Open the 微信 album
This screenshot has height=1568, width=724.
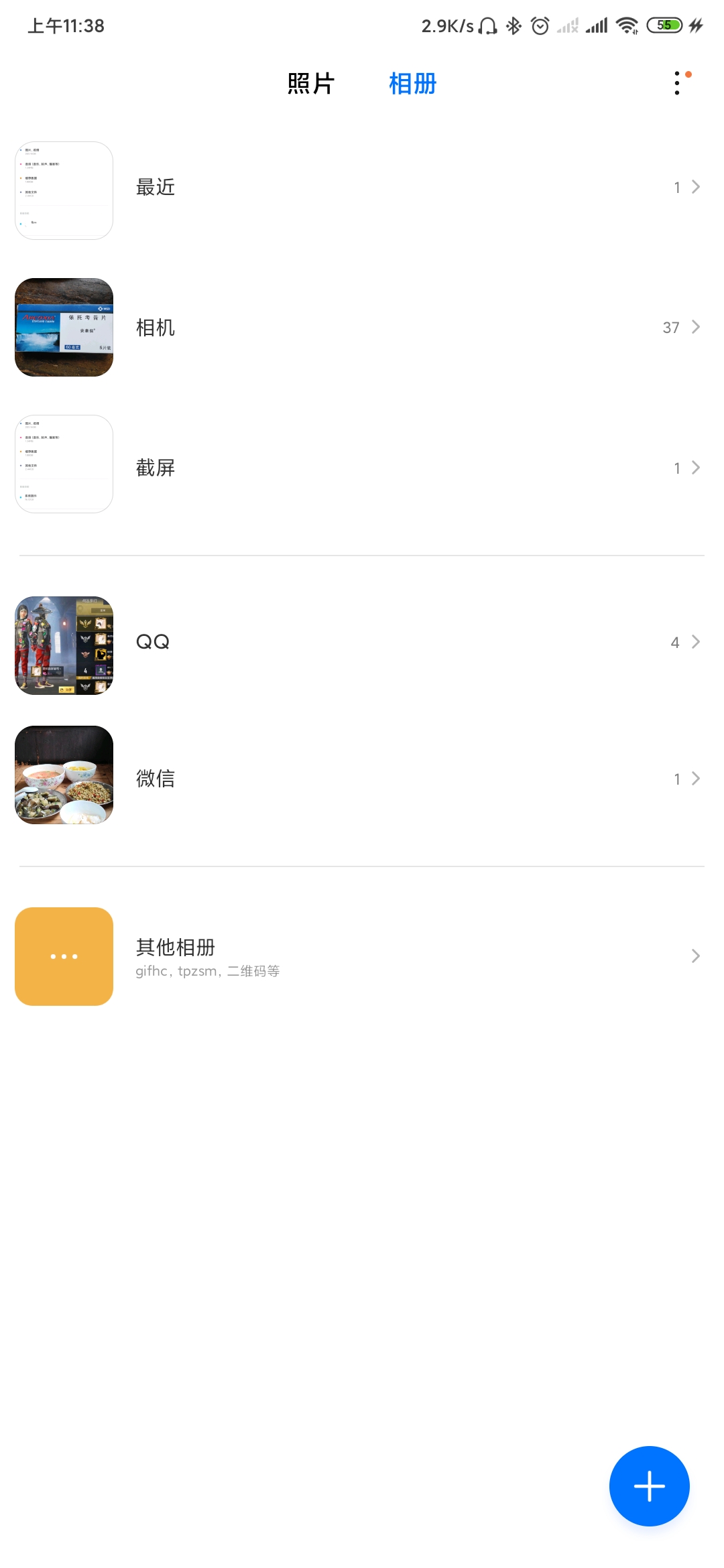click(x=362, y=778)
